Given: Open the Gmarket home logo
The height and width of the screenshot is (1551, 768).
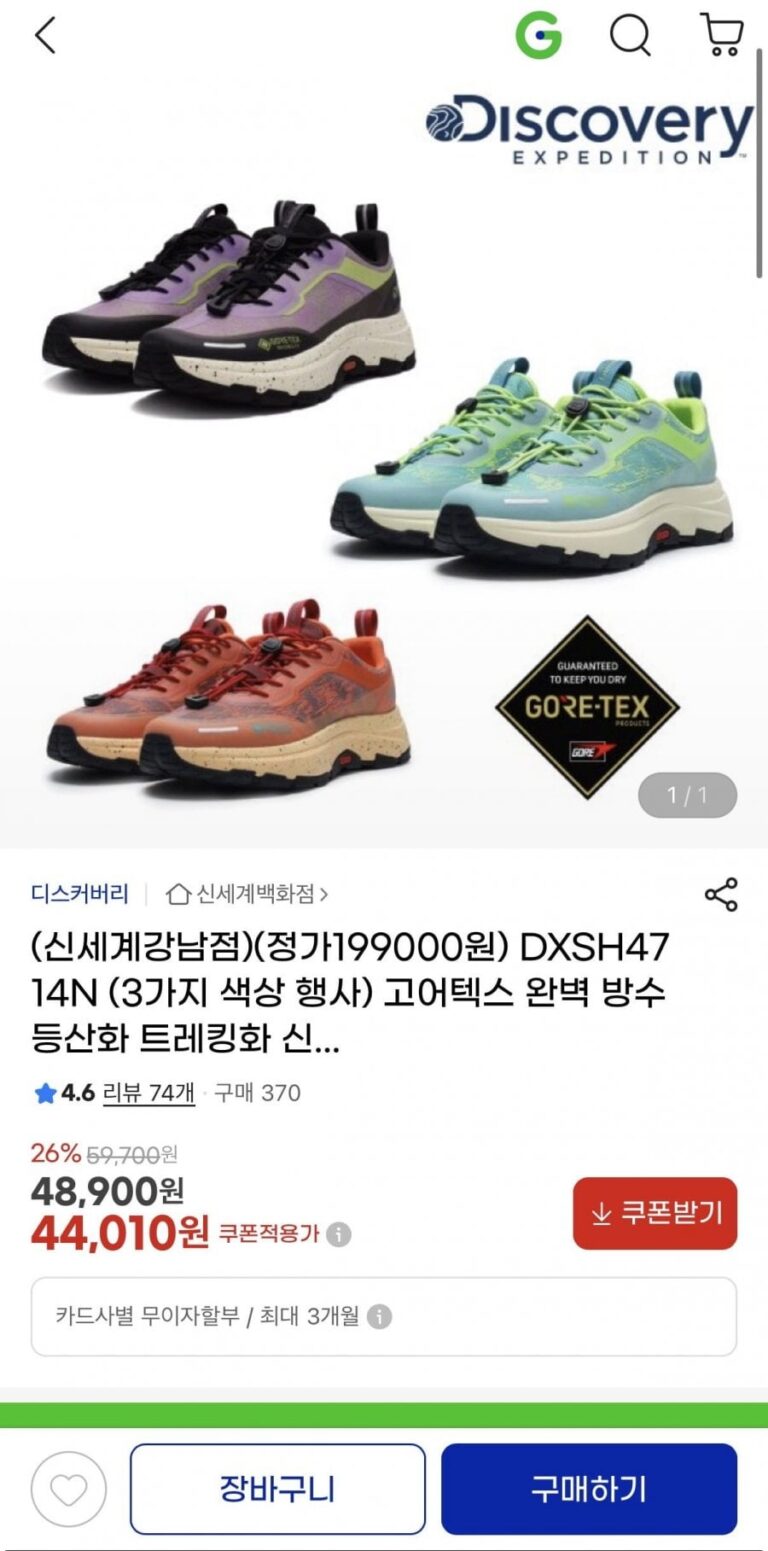Looking at the screenshot, I should tap(538, 37).
